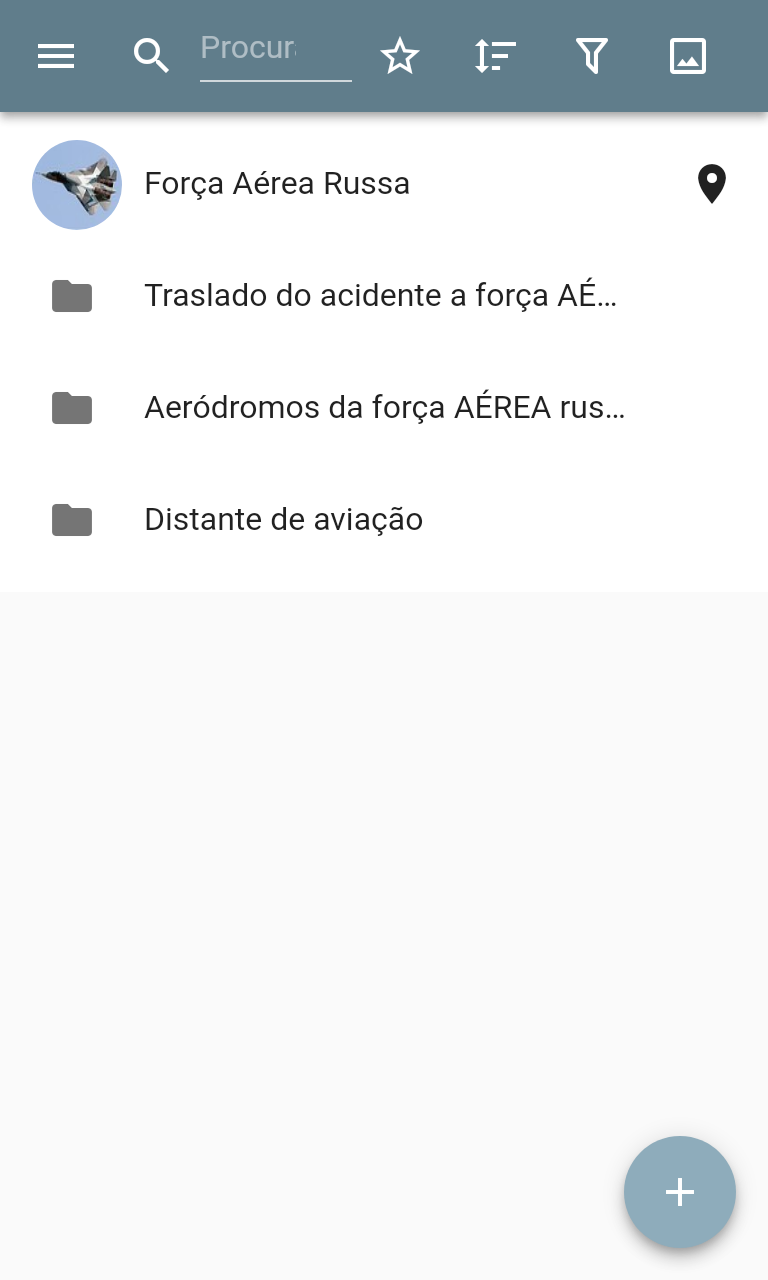Switch to image view mode
768x1280 pixels.
click(x=688, y=56)
